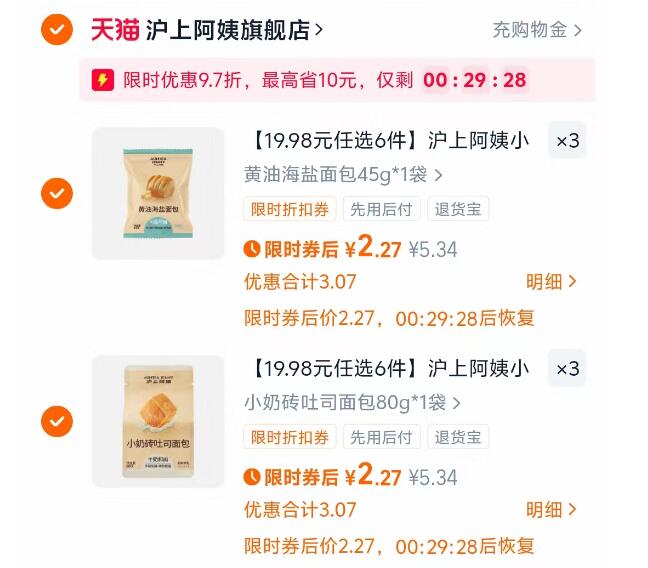Image resolution: width=648 pixels, height=568 pixels.
Task: Change spec 黄油海盐面包45g*1袋
Action: 344,174
